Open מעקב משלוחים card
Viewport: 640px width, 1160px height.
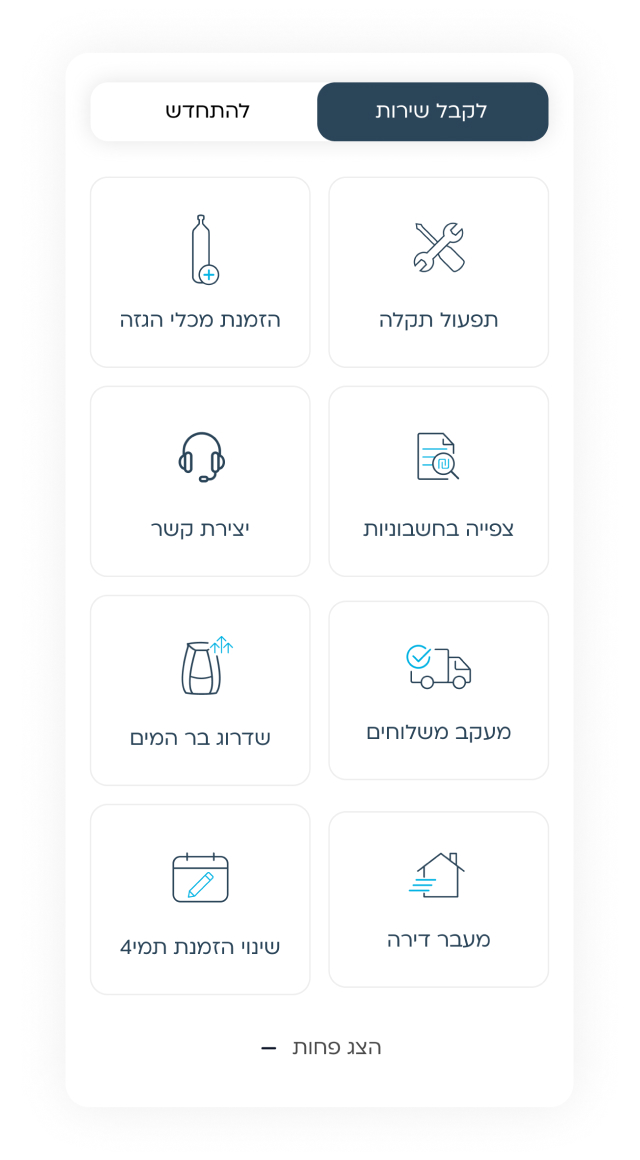(439, 690)
